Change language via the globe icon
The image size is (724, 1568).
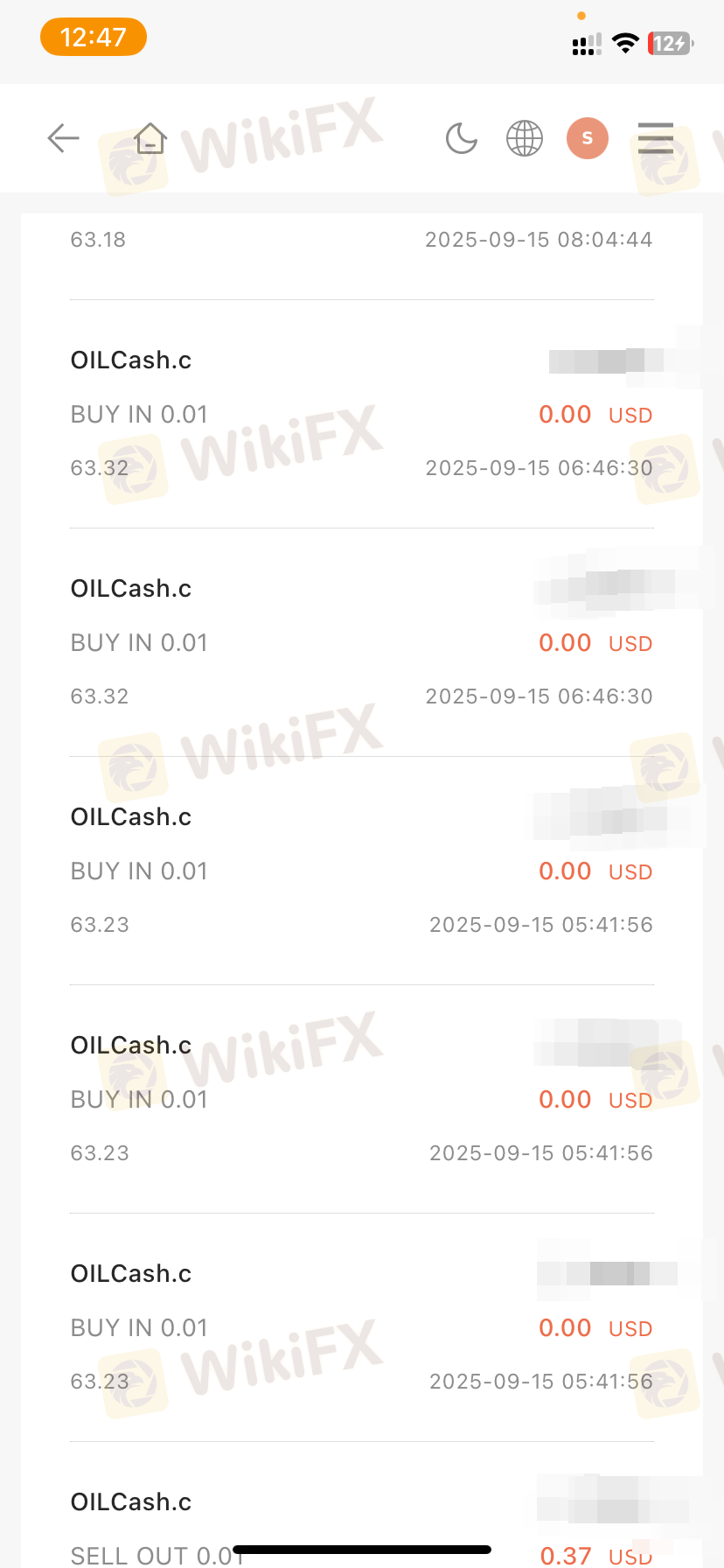(525, 138)
